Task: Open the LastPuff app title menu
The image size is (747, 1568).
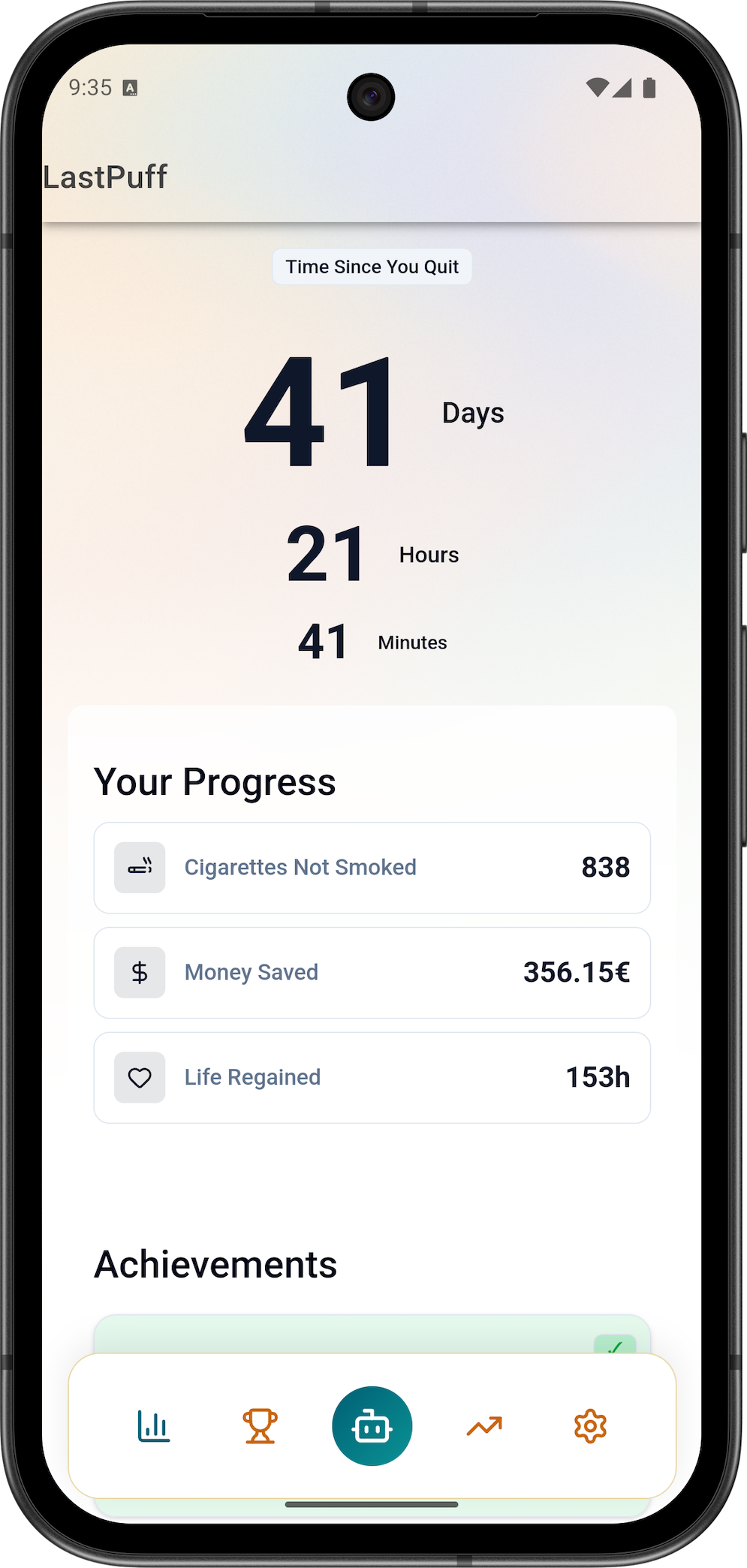Action: click(104, 177)
